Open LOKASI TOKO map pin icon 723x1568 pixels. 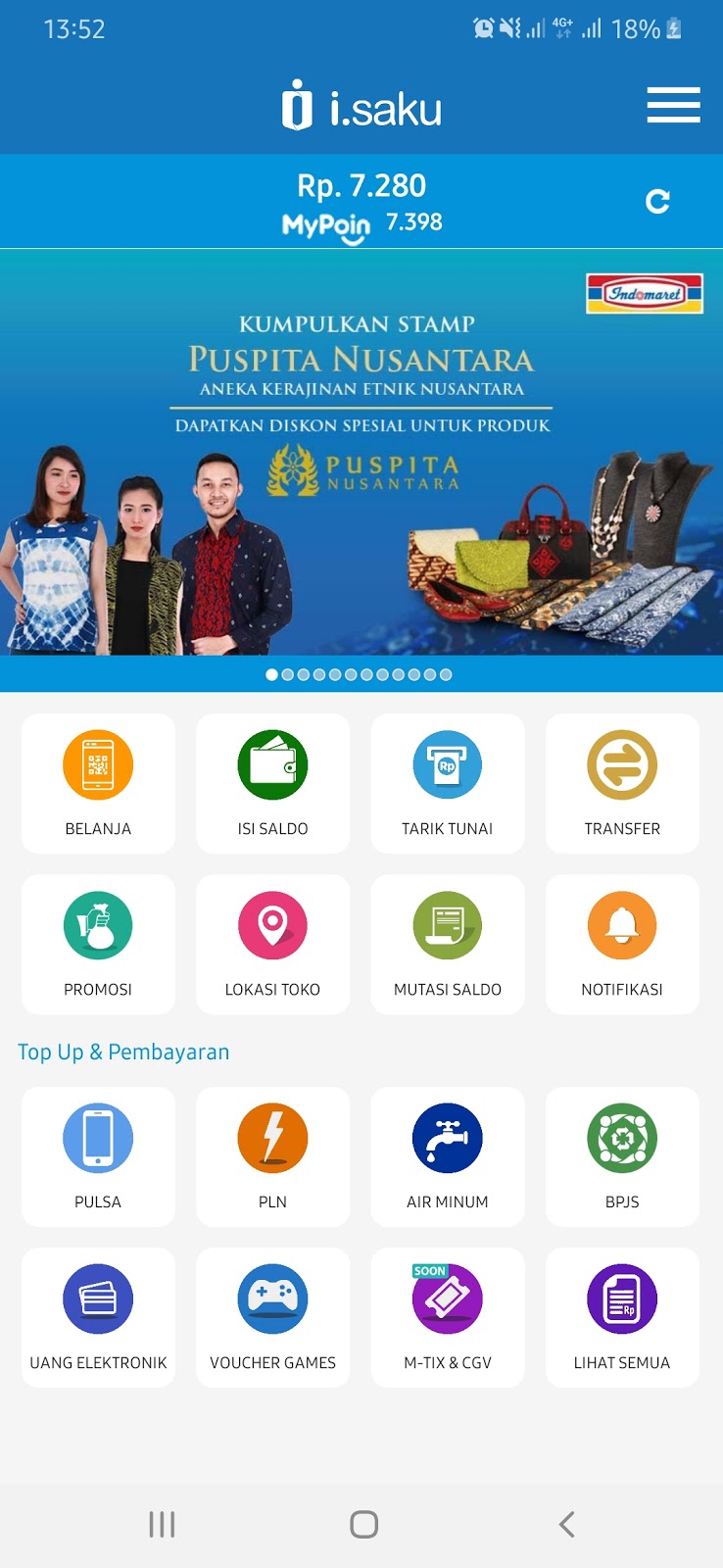tap(272, 925)
